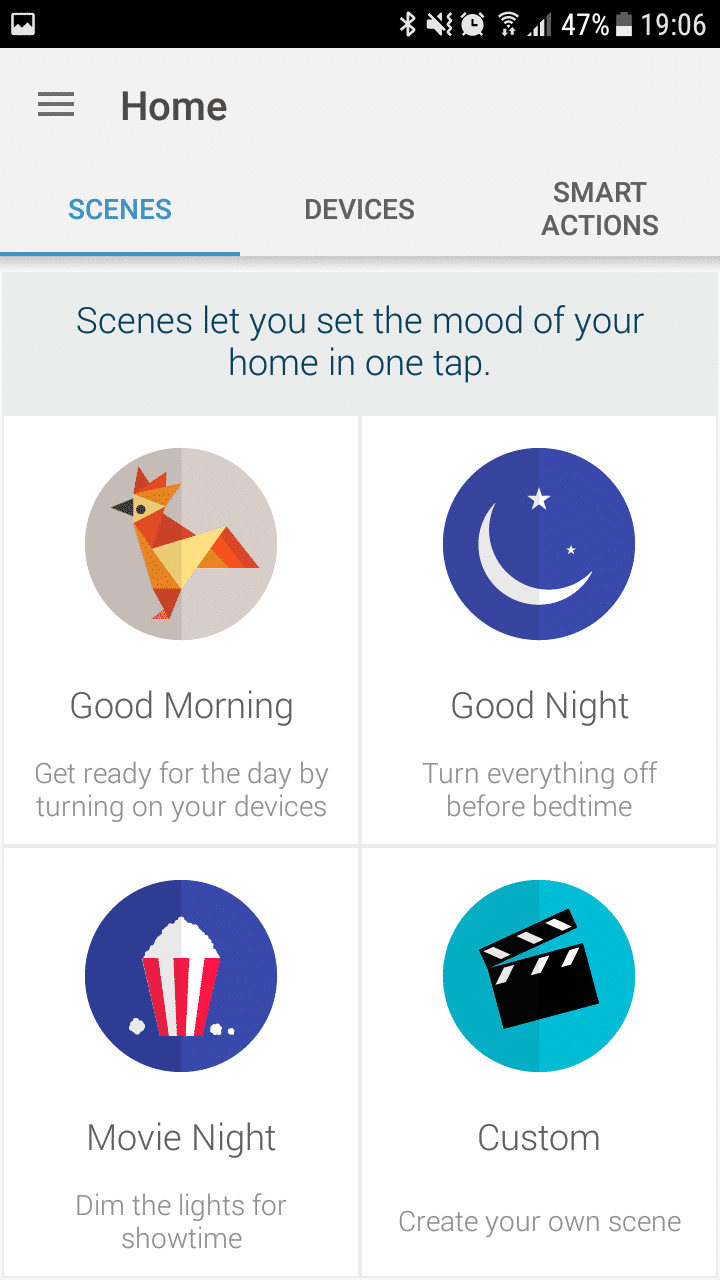Choose the Movie Night scene
The width and height of the screenshot is (720, 1280).
181,1060
